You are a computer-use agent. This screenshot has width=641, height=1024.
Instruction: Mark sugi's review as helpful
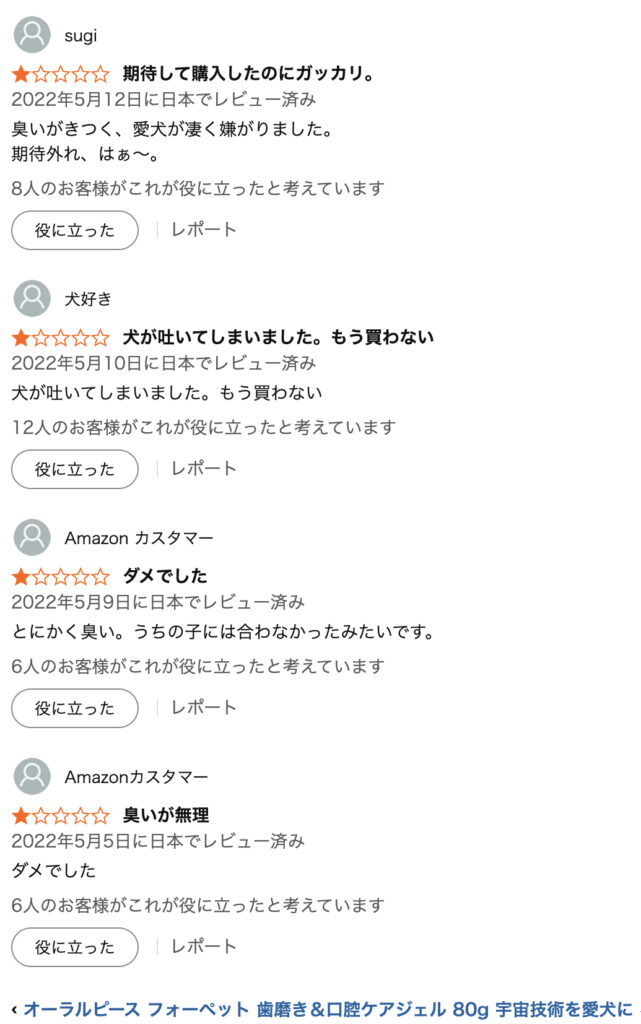point(74,230)
